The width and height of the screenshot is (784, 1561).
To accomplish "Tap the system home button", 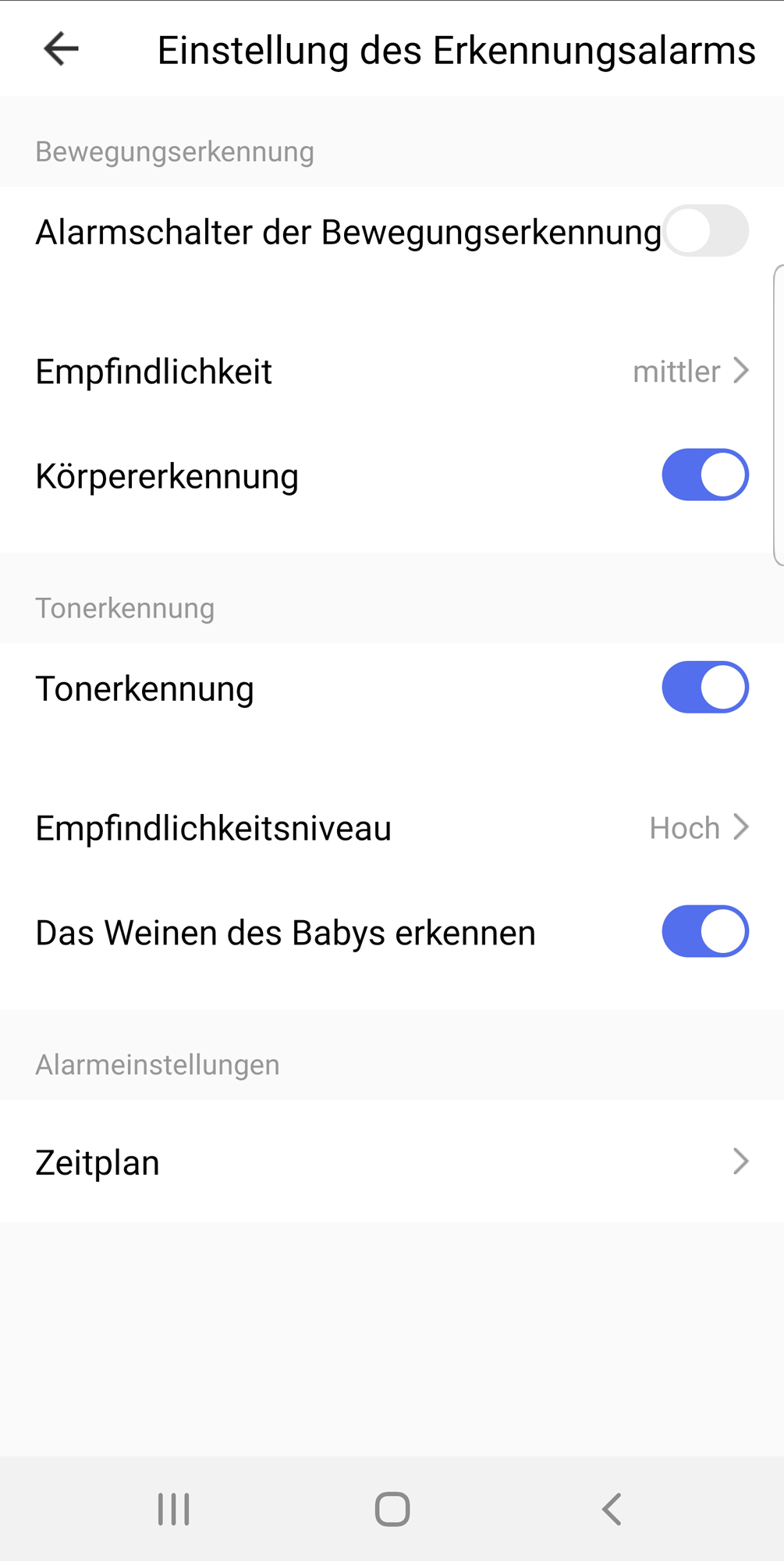I will 392,1509.
